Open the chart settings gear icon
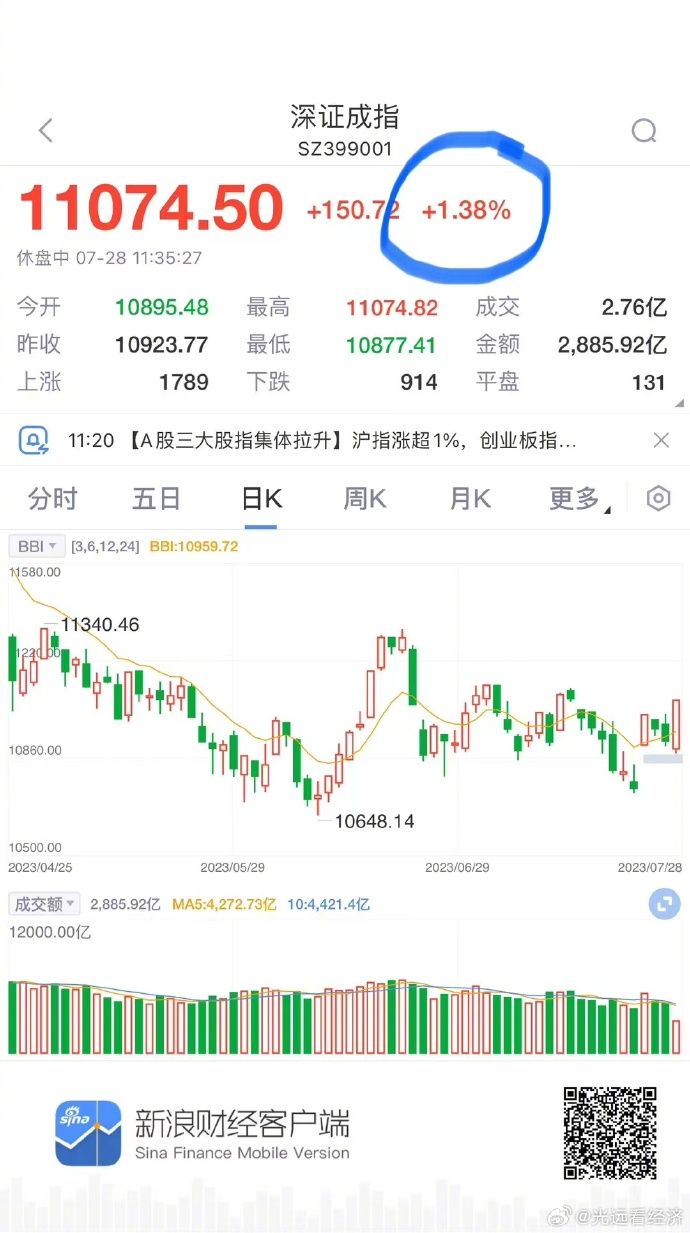The height and width of the screenshot is (1233, 690). click(658, 498)
